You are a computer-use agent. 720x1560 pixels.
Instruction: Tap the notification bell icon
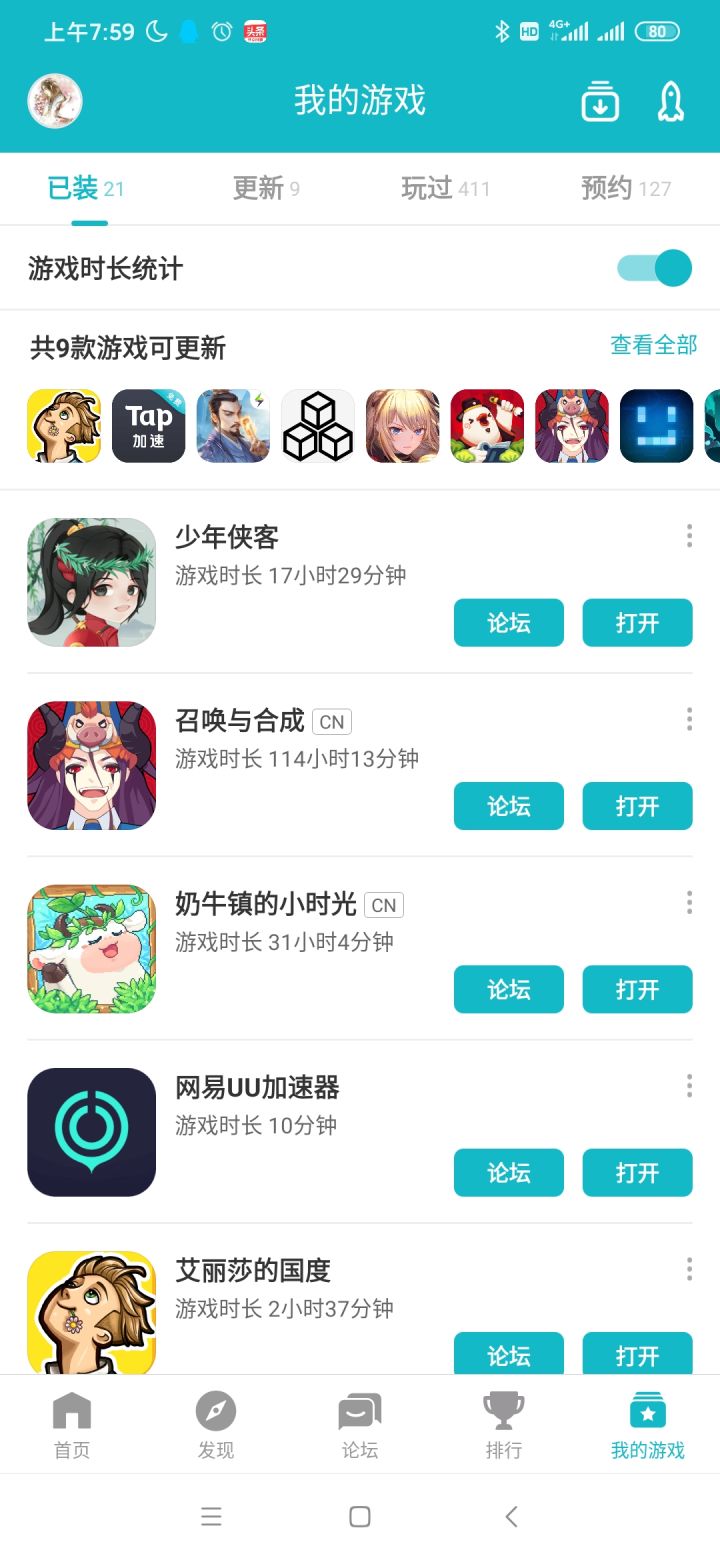click(671, 101)
